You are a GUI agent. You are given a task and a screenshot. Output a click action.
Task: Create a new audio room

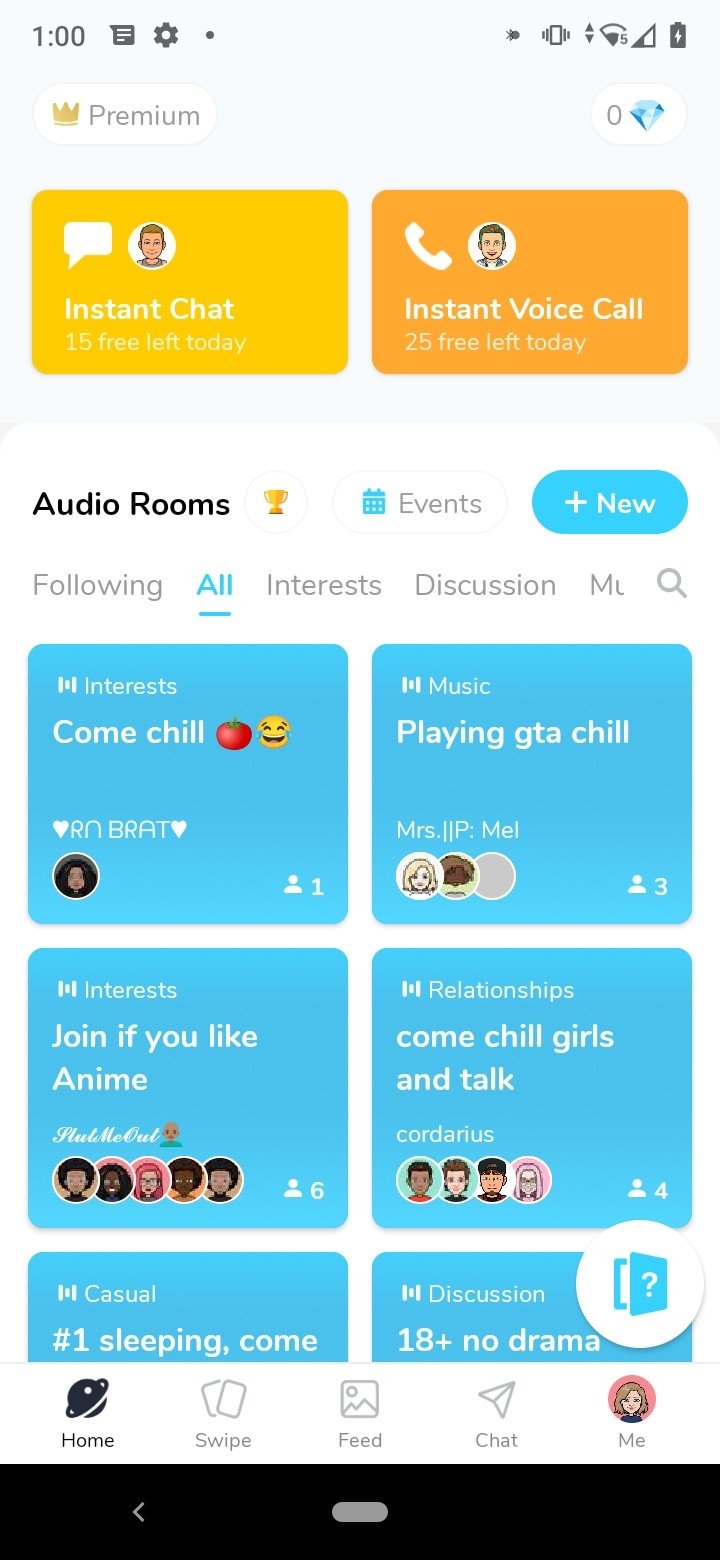pyautogui.click(x=610, y=503)
